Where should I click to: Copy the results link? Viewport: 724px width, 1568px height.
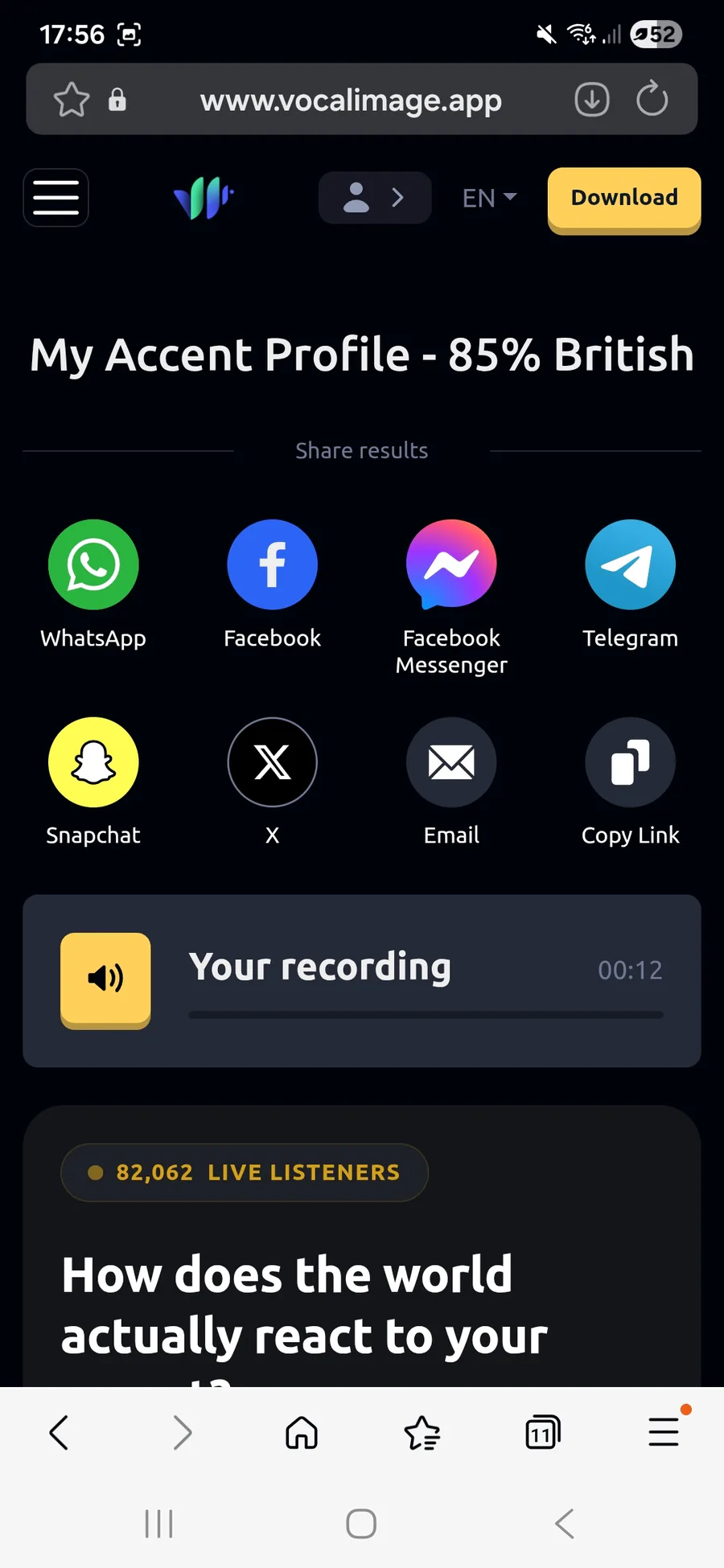pyautogui.click(x=630, y=761)
